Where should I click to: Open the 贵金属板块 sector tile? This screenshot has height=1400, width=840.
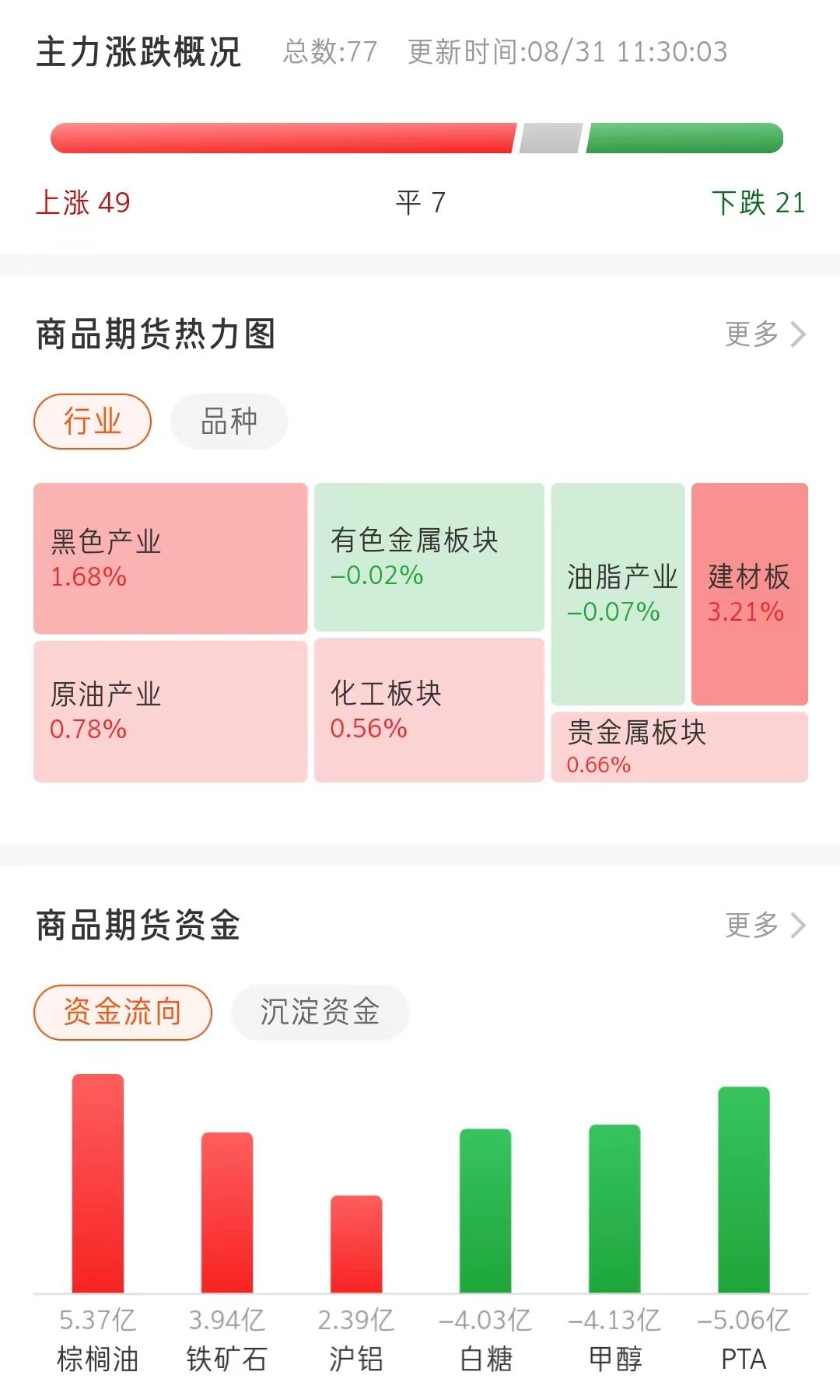(679, 747)
